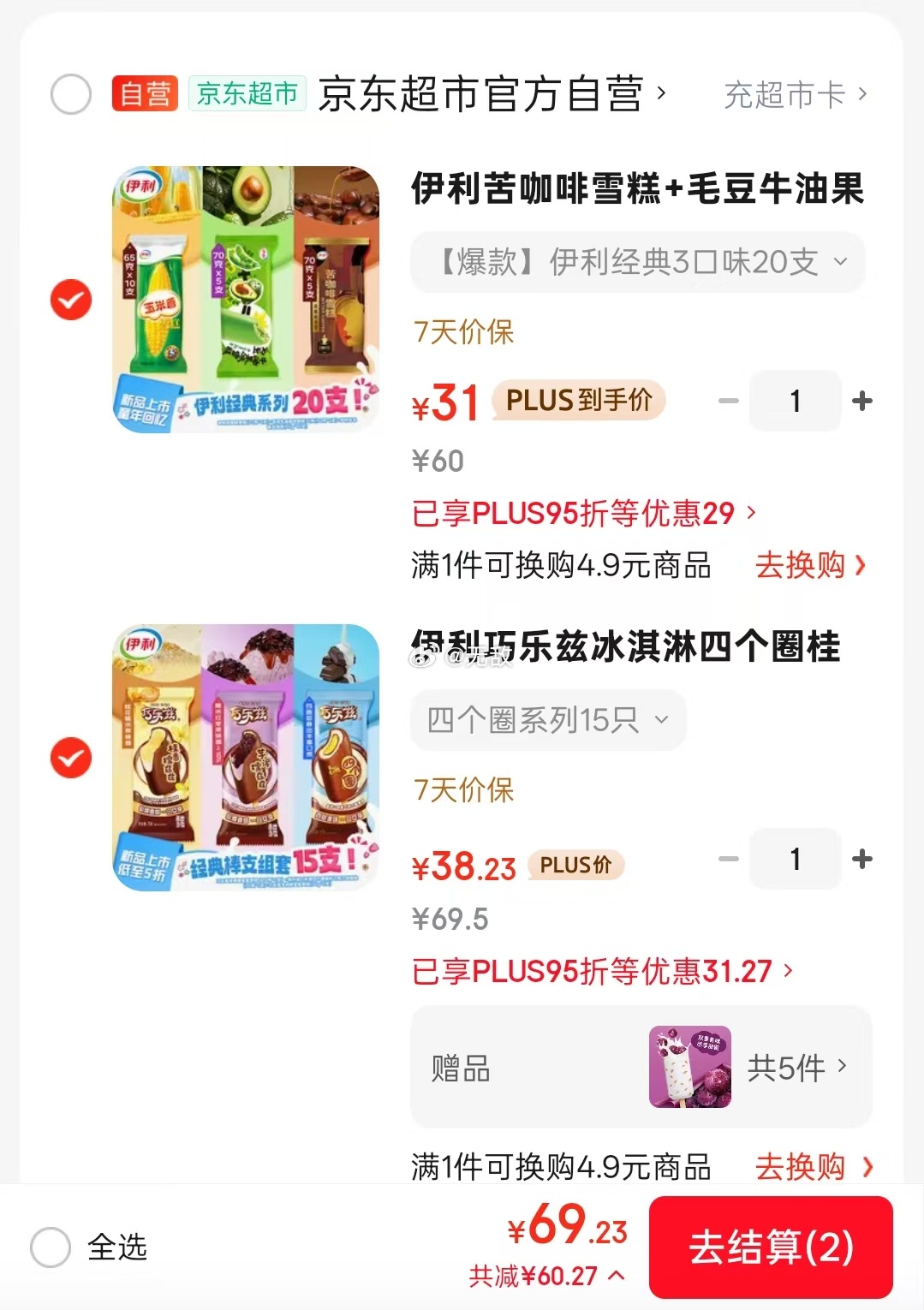This screenshot has height=1310, width=924.
Task: Expand the 伊利经典3口味20支 variant dropdown
Action: point(638,262)
